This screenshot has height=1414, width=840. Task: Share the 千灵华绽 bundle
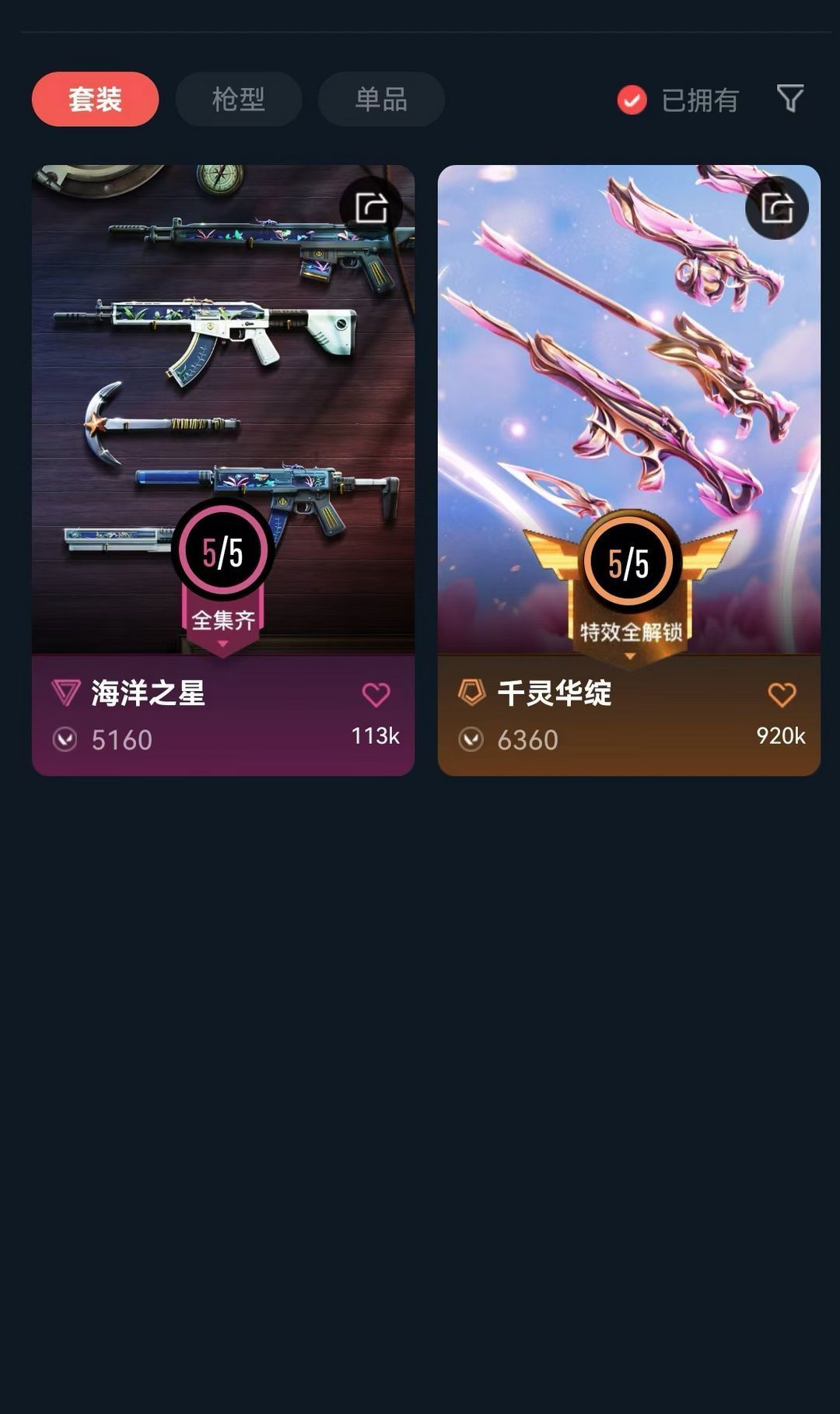tap(777, 208)
